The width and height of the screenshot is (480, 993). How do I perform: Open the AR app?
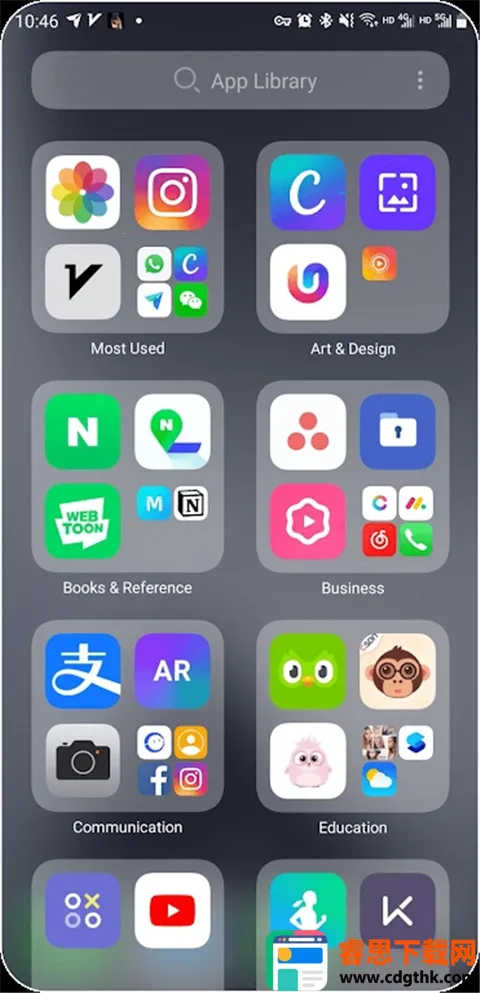pos(172,671)
